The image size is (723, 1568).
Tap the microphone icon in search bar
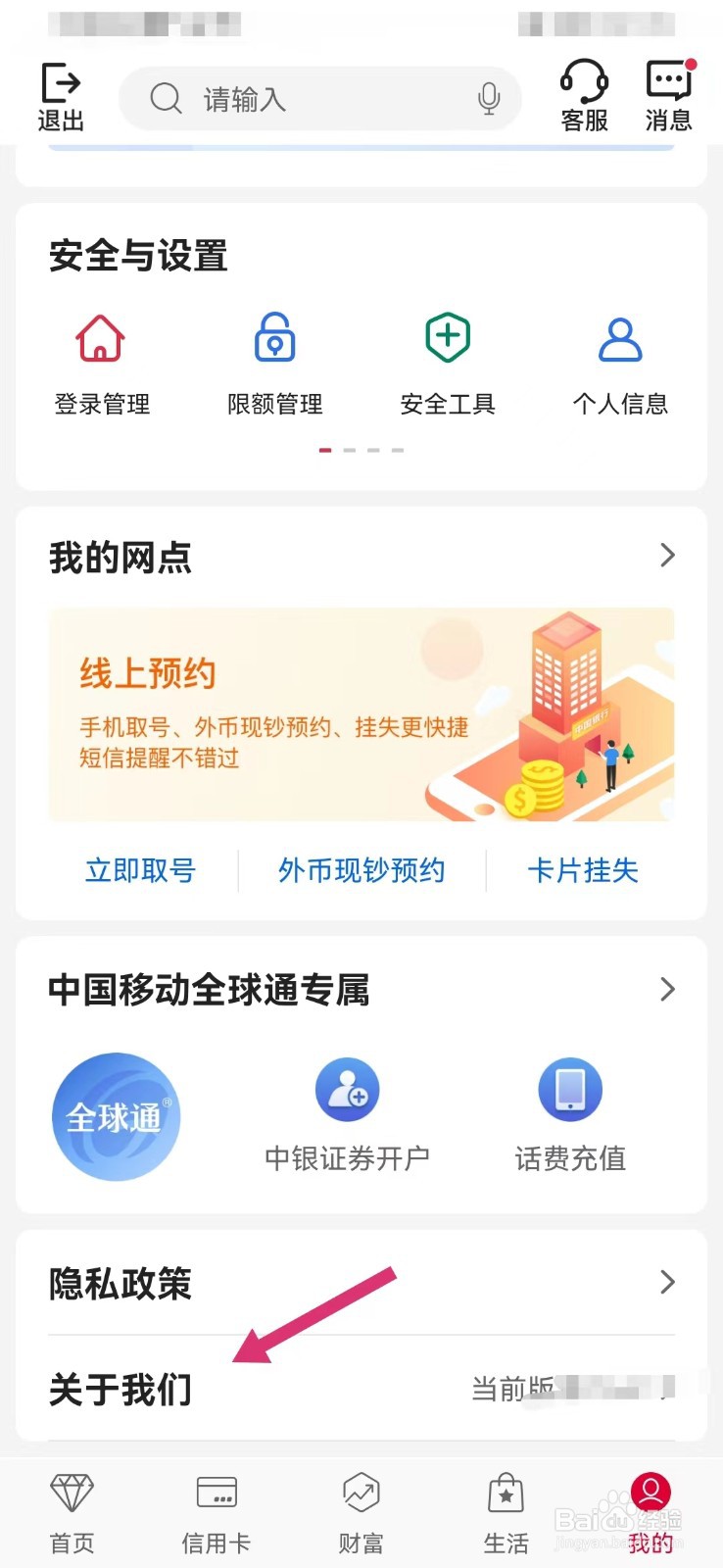tap(489, 98)
